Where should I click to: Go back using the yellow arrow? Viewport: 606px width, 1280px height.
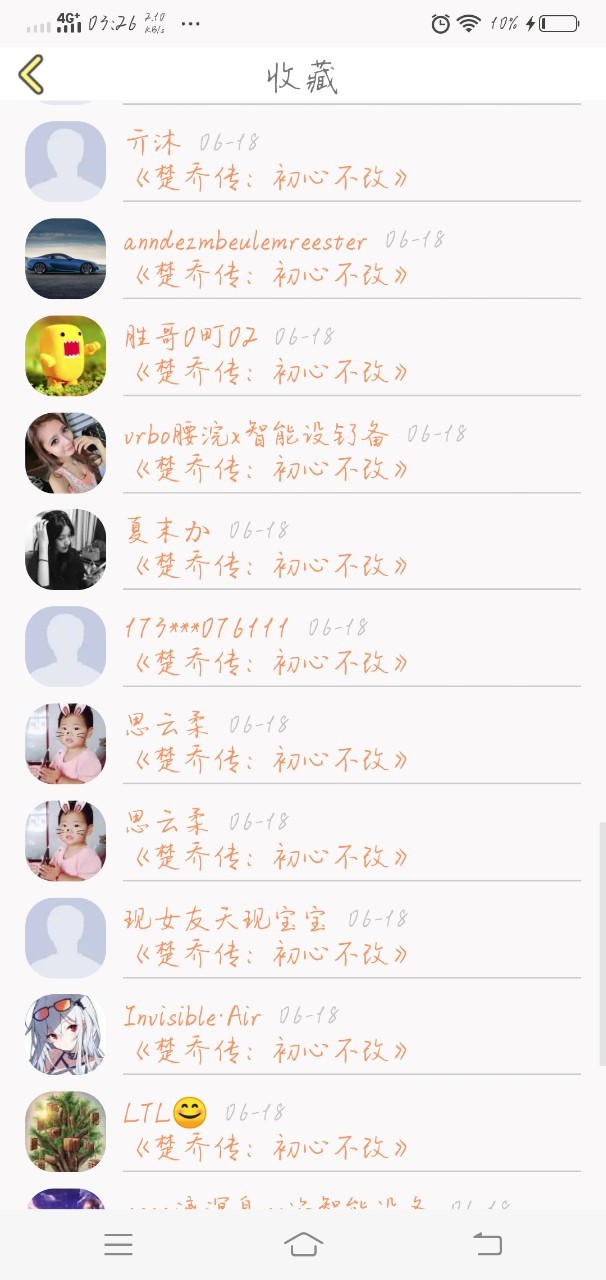pos(32,74)
